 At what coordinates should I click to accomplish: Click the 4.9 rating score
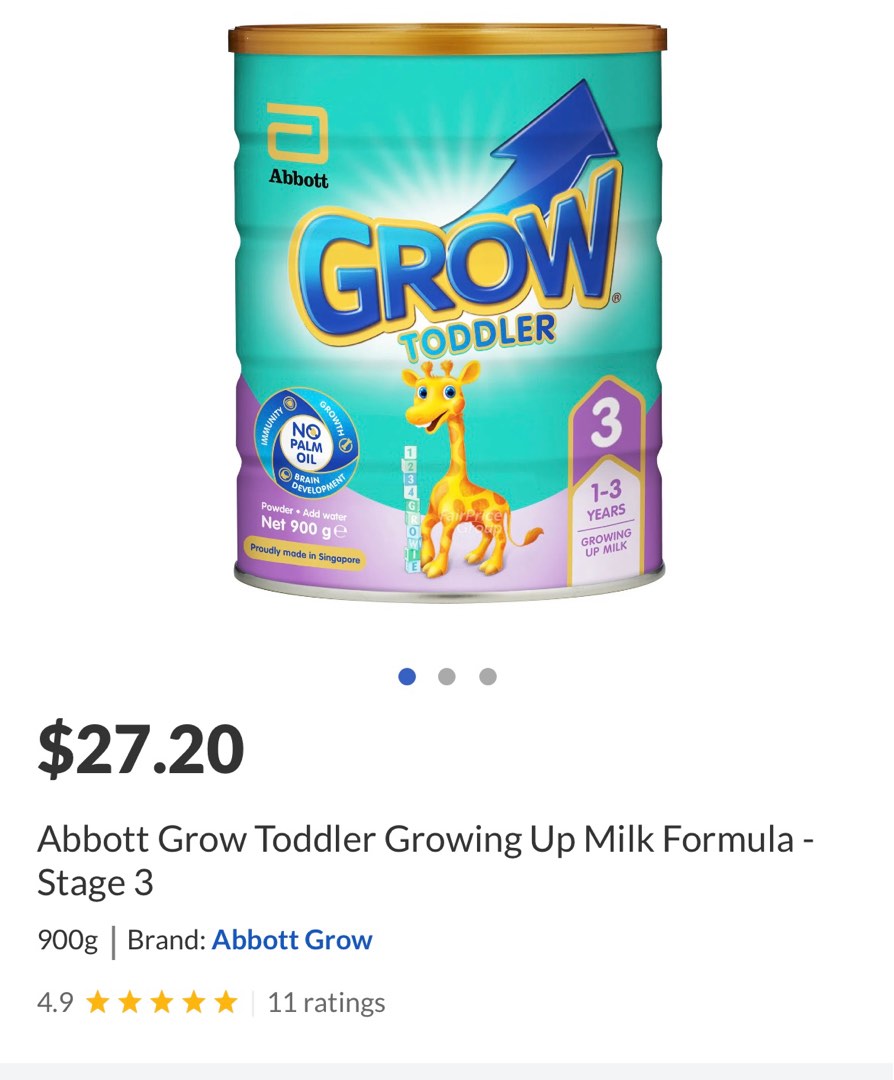[55, 1001]
